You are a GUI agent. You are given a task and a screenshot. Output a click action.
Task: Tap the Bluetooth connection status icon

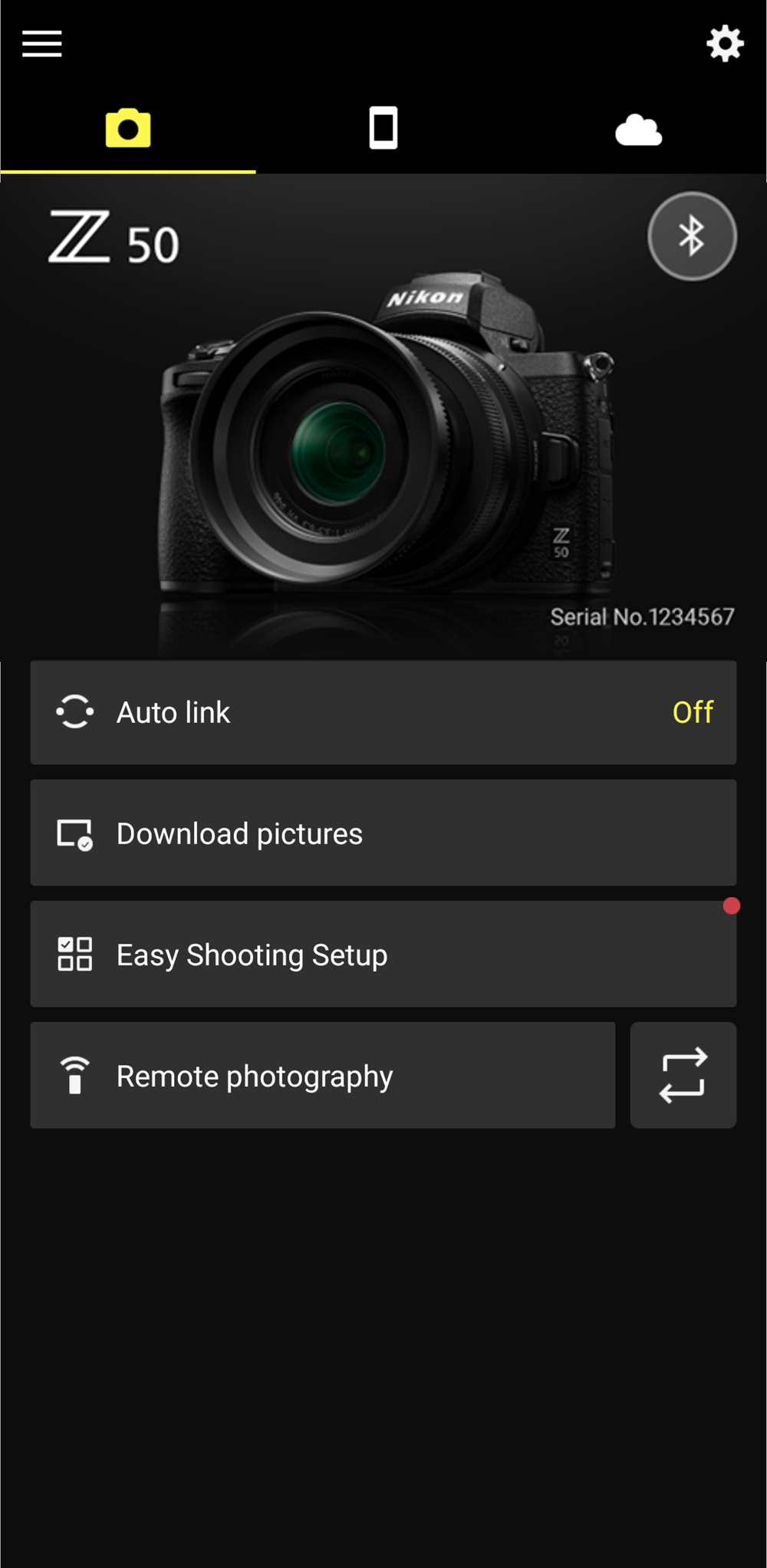(x=692, y=235)
